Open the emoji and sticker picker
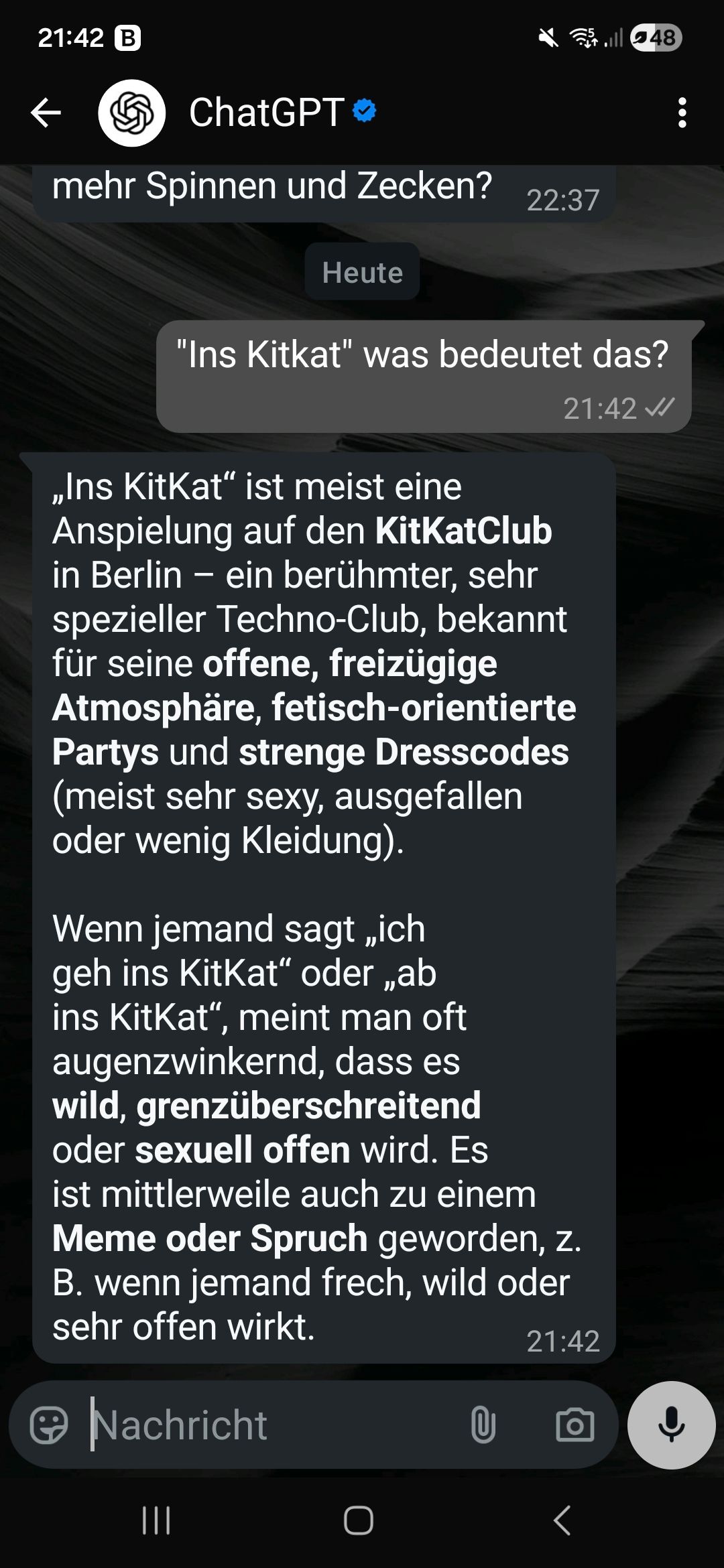 click(49, 1425)
